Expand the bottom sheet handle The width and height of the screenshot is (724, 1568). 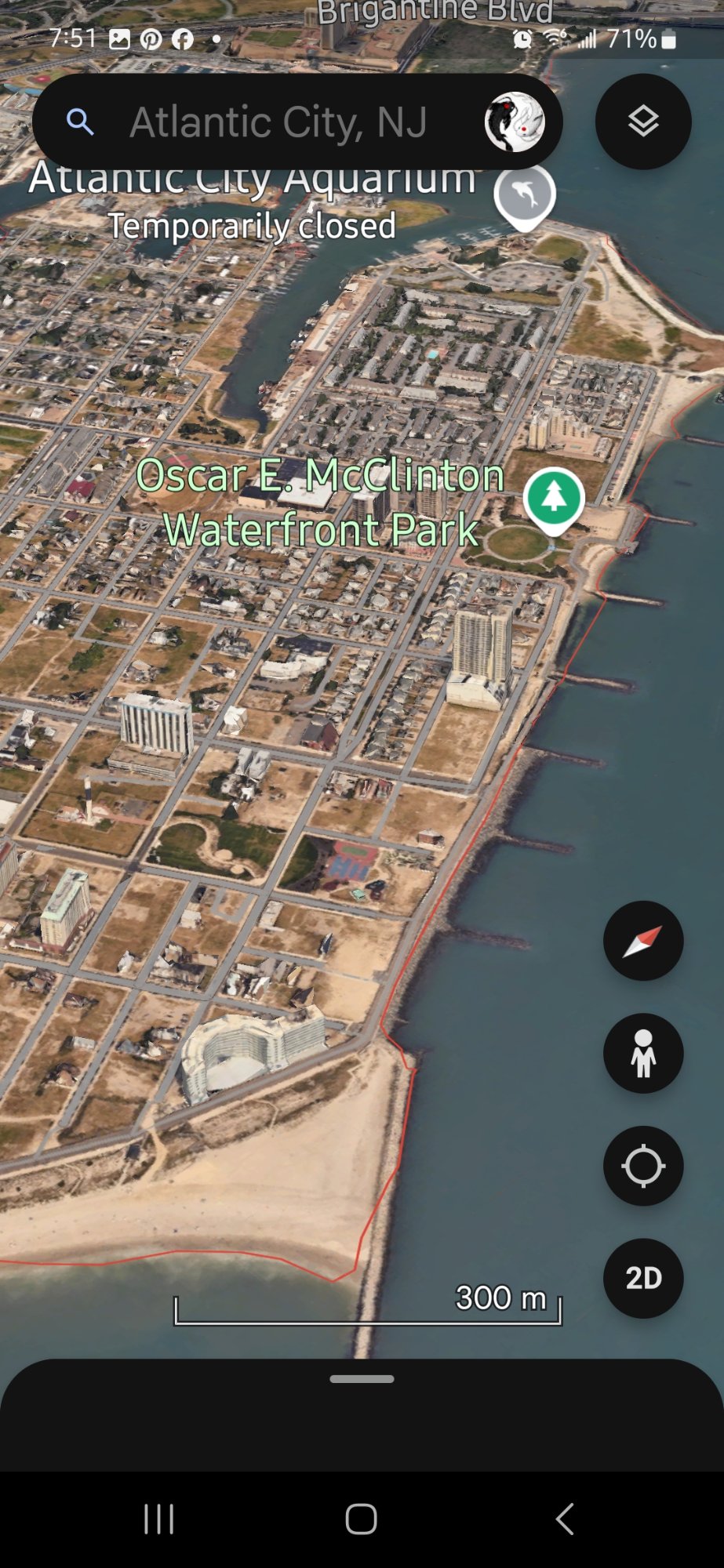(x=362, y=1379)
